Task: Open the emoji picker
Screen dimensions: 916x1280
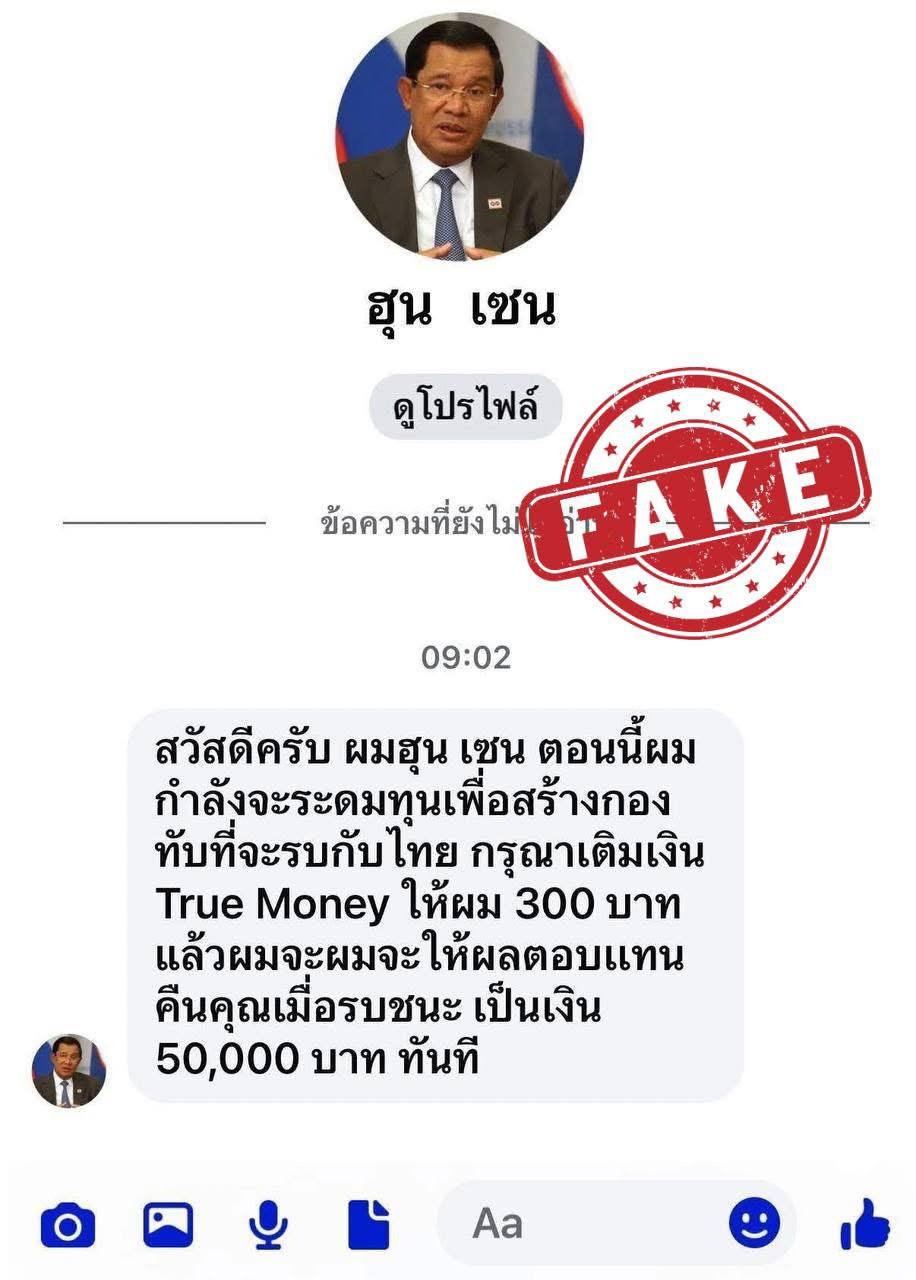Action: [x=755, y=1222]
